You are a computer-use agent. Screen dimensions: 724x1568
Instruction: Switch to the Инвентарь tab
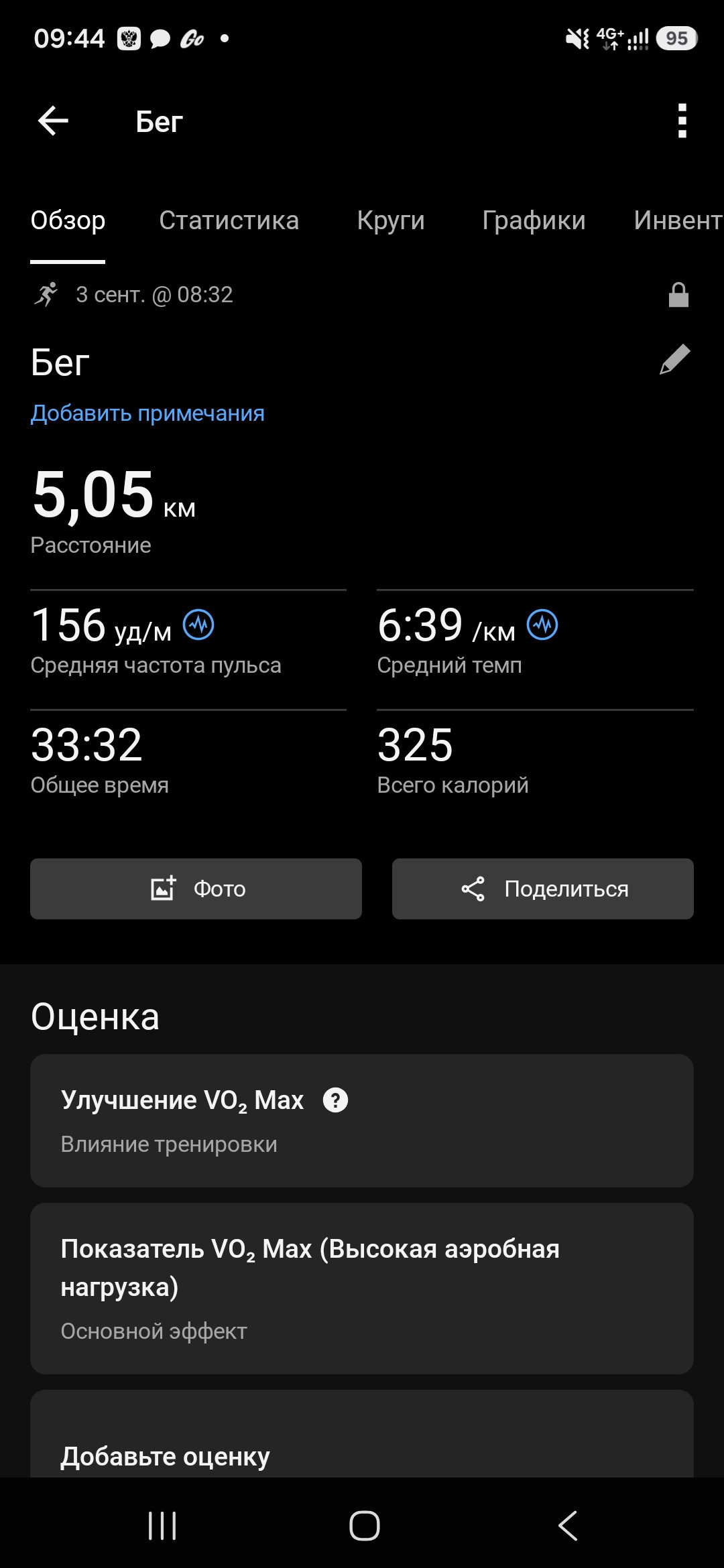(678, 220)
